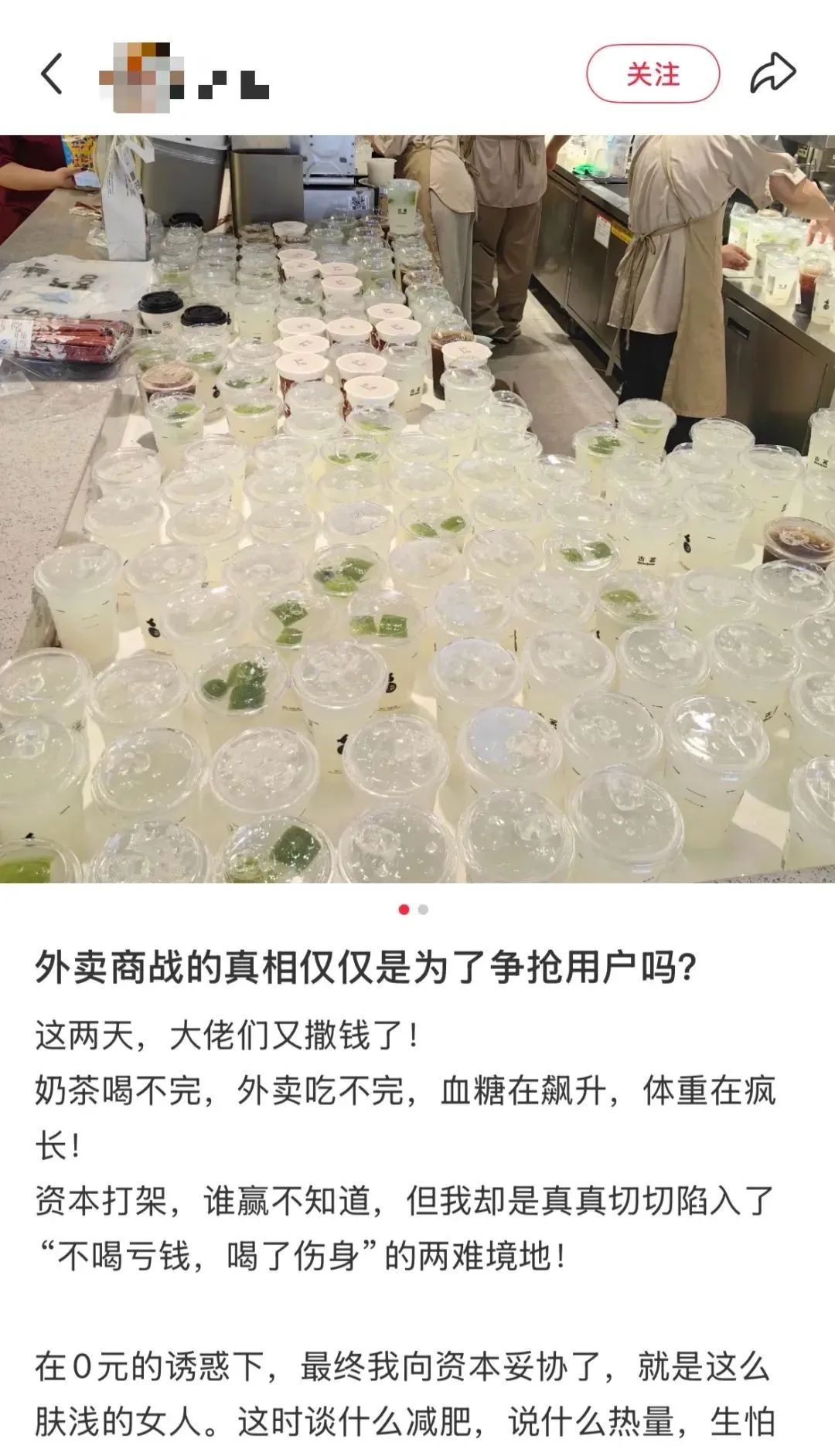Screen dimensions: 835x1456
Task: Follow the author with 关注 button
Action: pyautogui.click(x=653, y=74)
